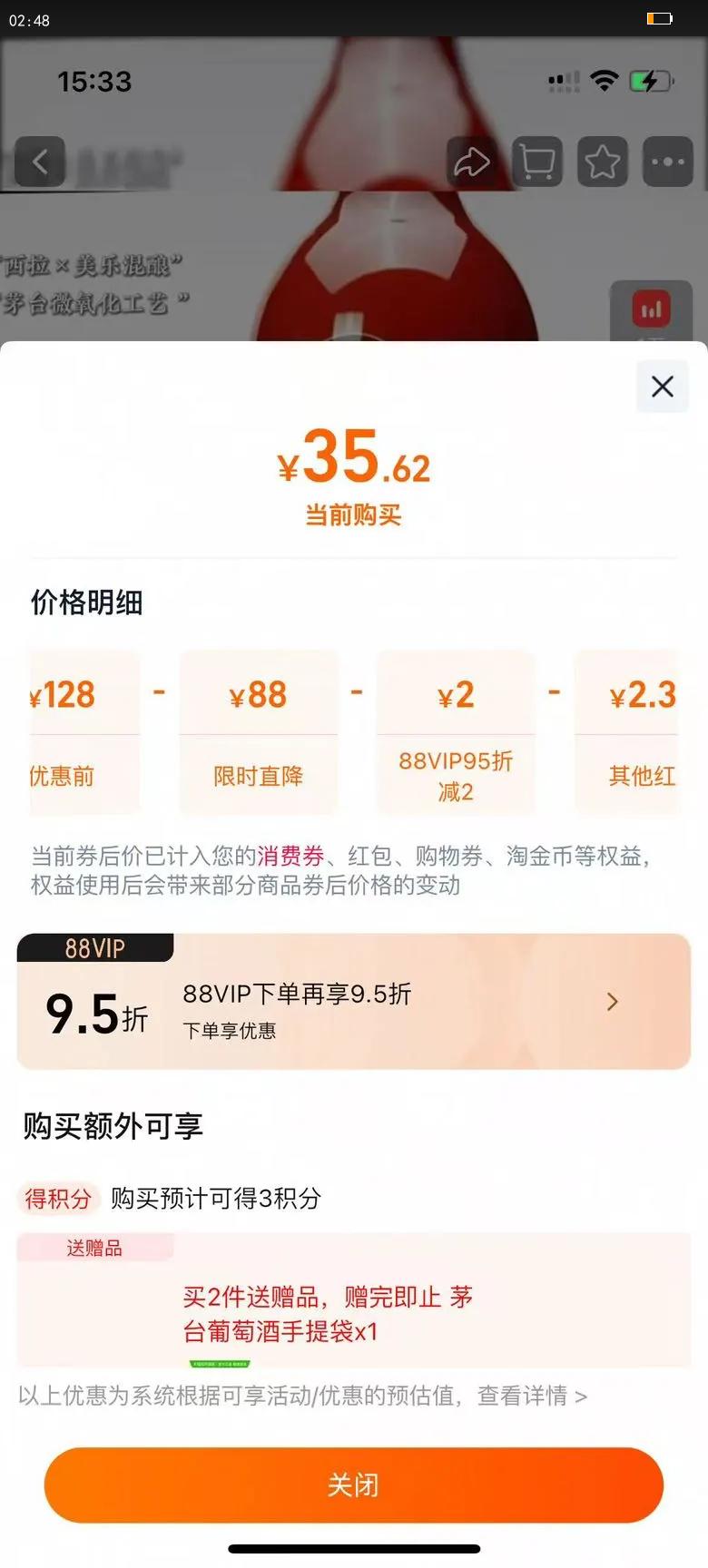Tap the red chart icon button

pos(651,310)
